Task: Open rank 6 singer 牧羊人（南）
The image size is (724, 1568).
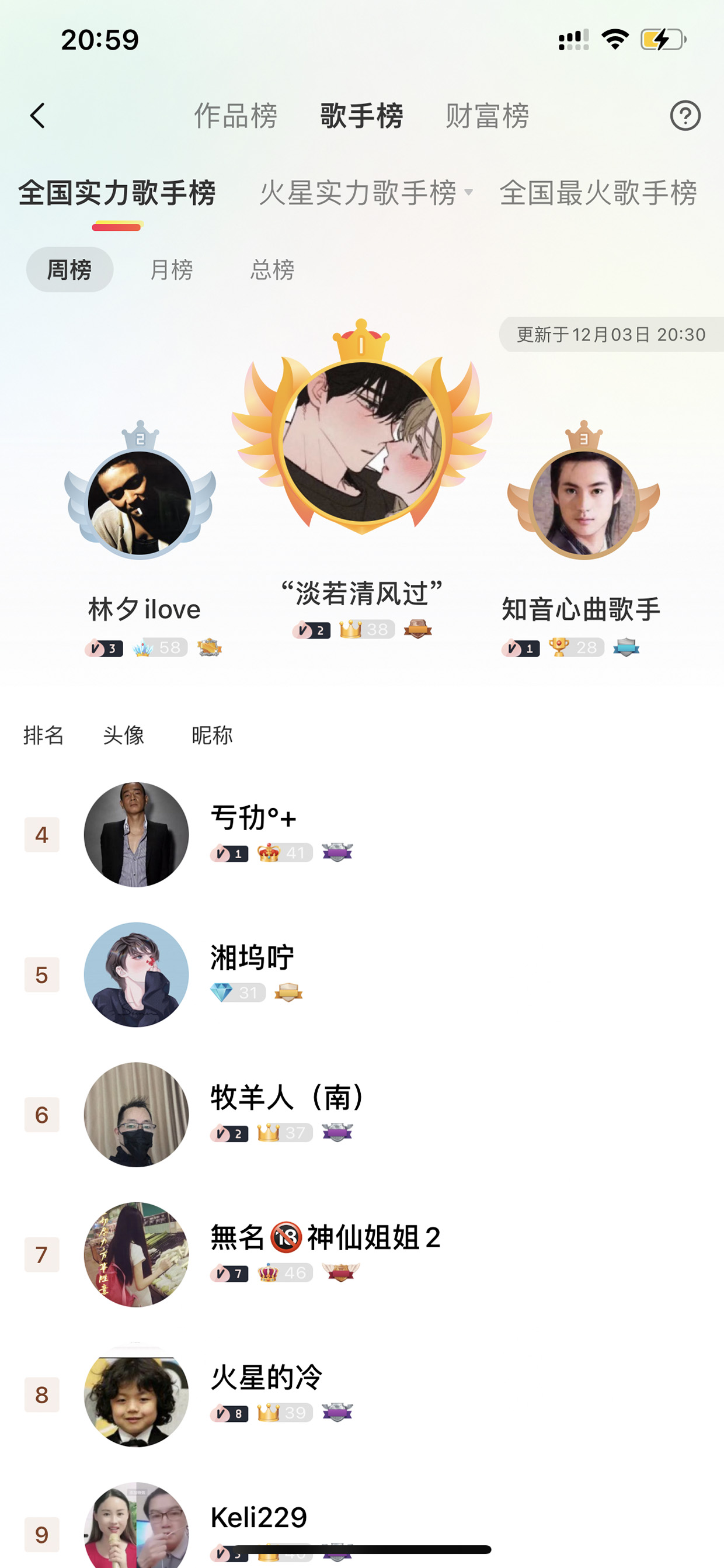Action: click(362, 1115)
